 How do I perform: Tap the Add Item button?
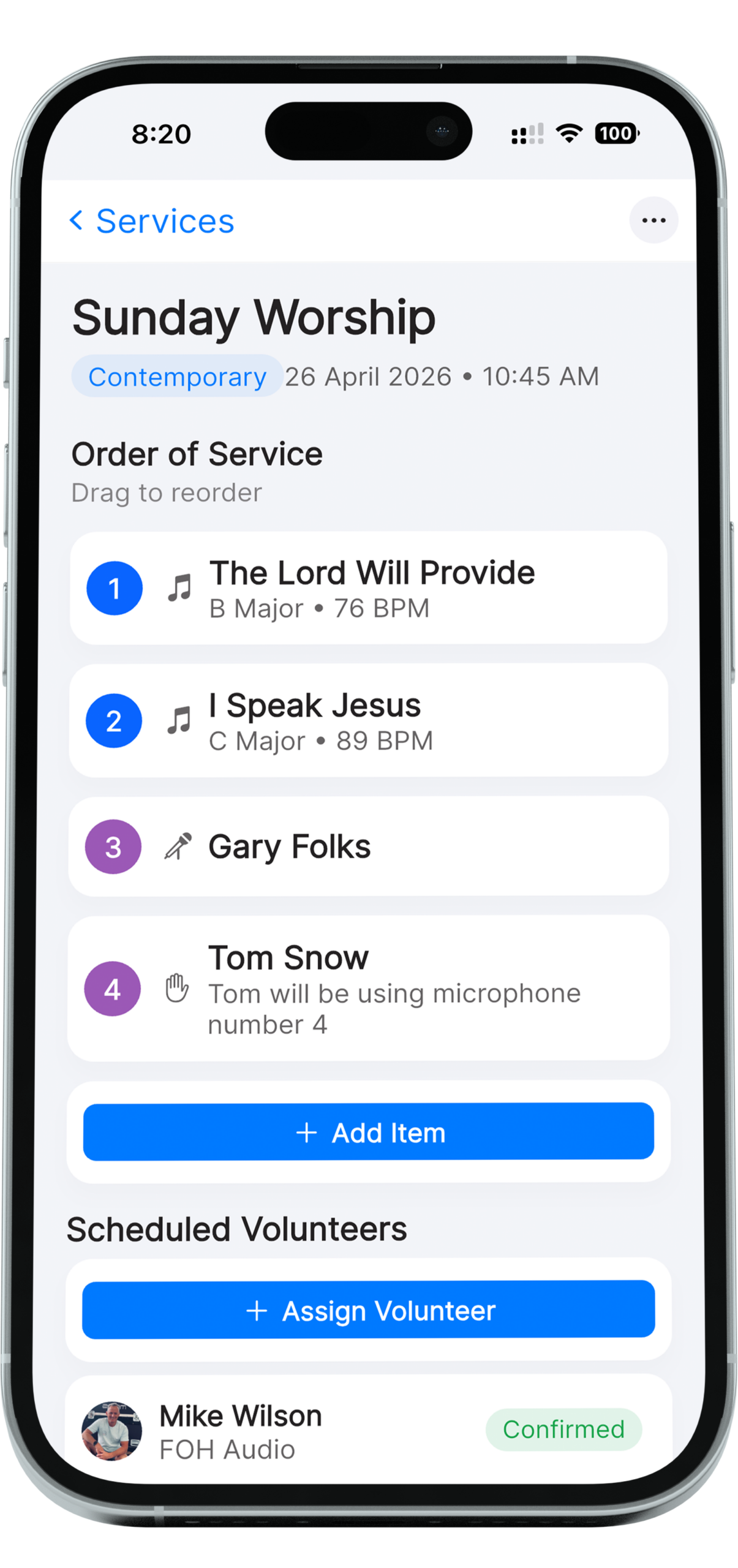pyautogui.click(x=368, y=1132)
